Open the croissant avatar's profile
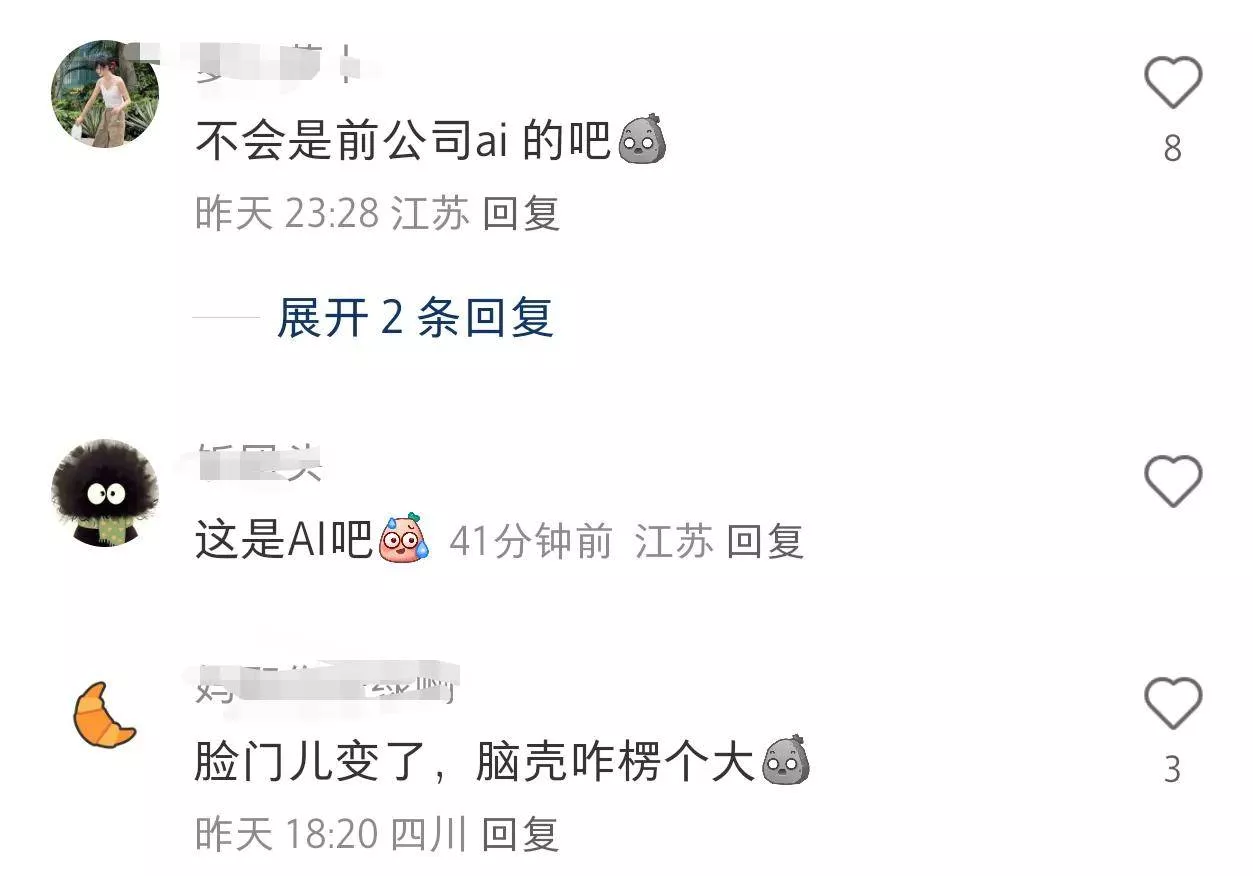The height and width of the screenshot is (876, 1253). (x=105, y=714)
